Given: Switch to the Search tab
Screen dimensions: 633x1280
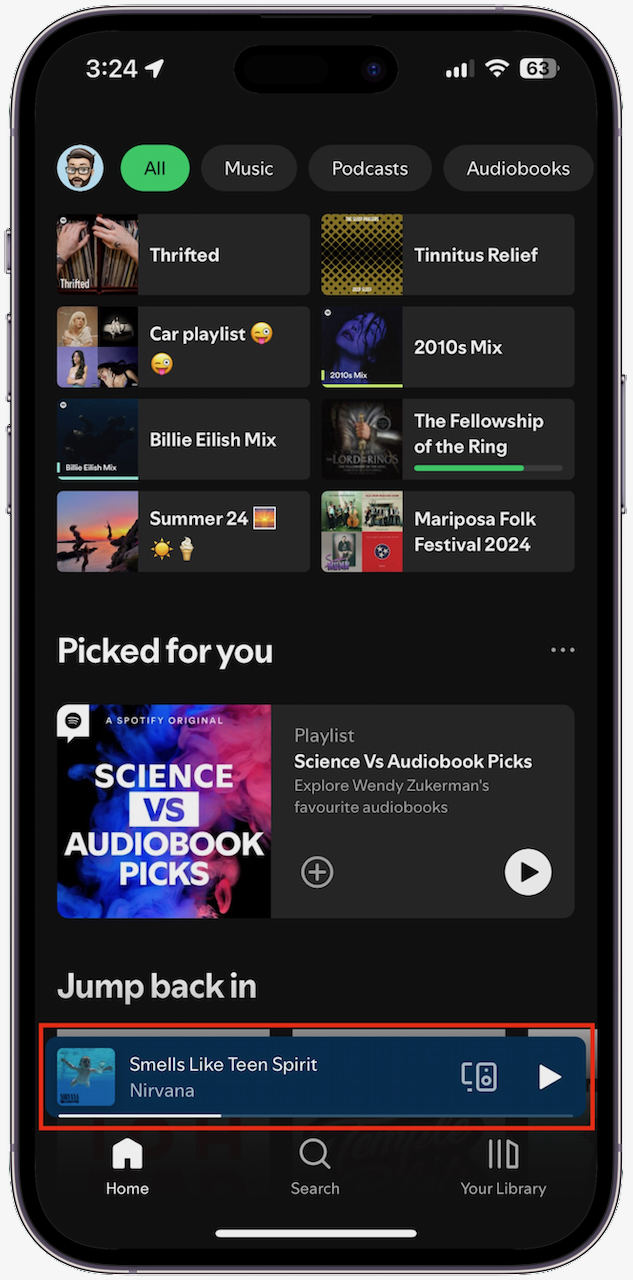Looking at the screenshot, I should pos(315,1167).
